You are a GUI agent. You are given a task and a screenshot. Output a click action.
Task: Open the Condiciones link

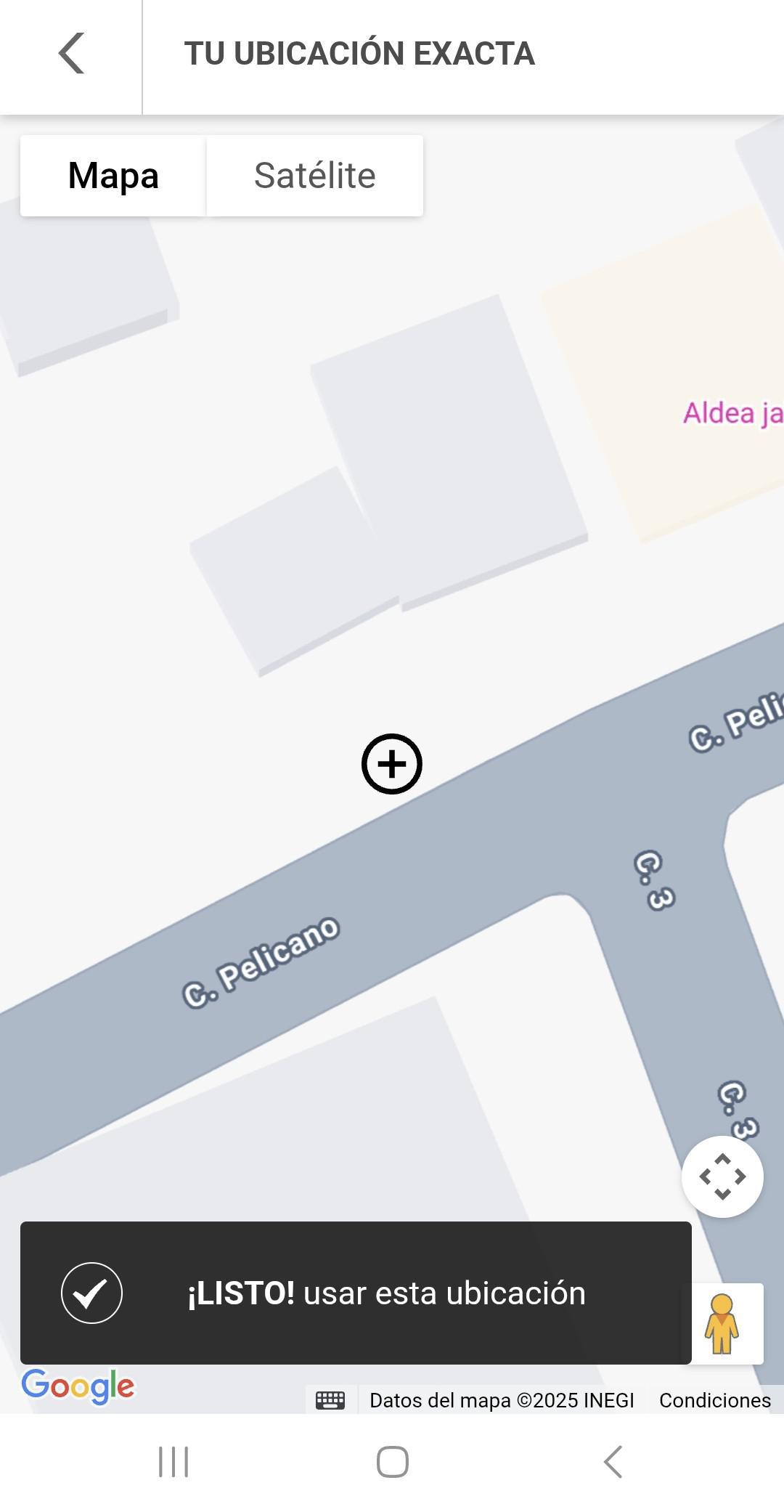[x=714, y=1400]
